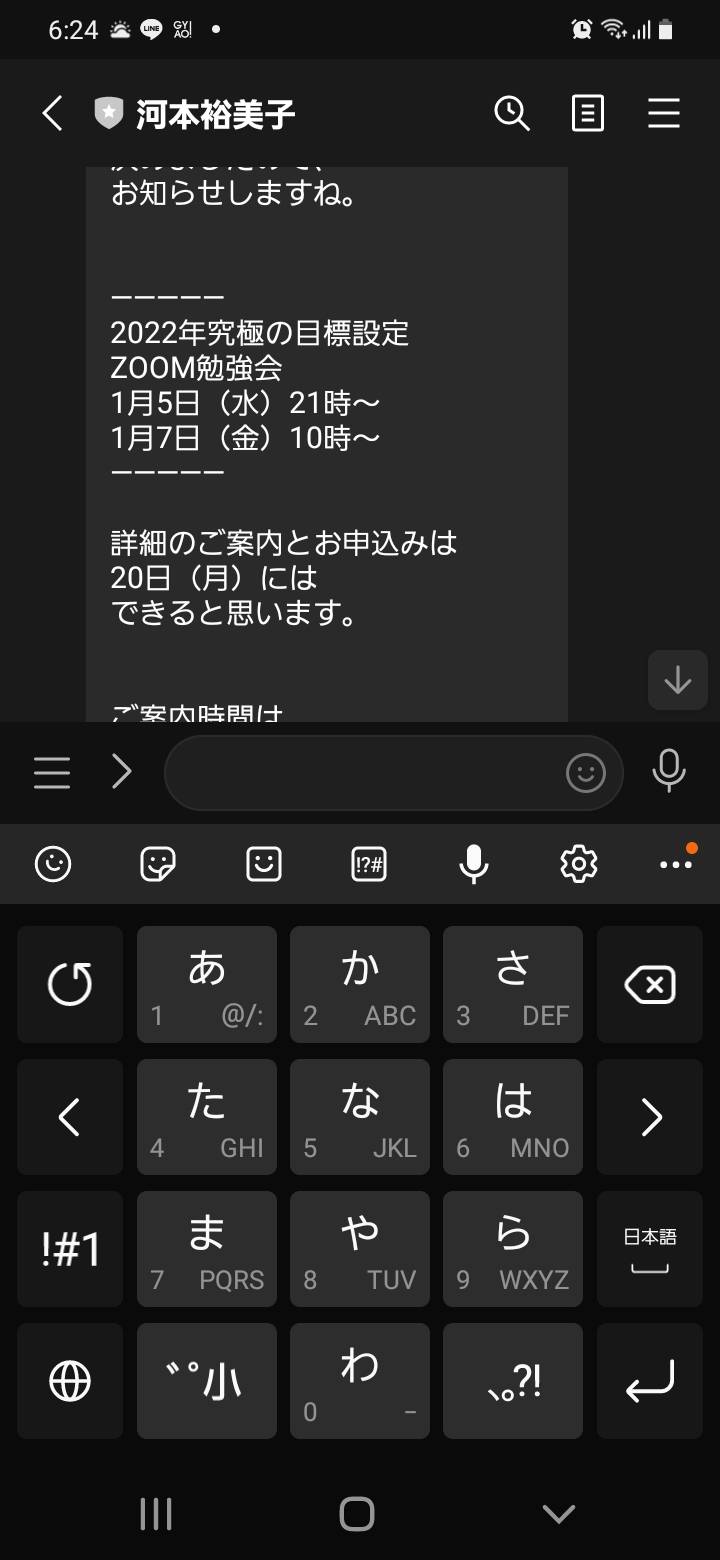The height and width of the screenshot is (1560, 720).
Task: Expand attachment options with the chevron
Action: point(122,772)
